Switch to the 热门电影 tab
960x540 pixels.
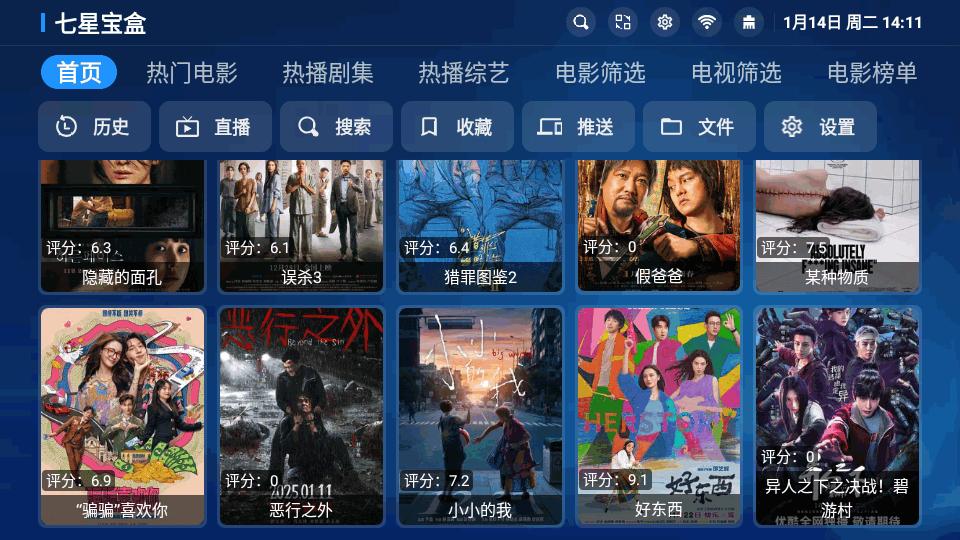[192, 73]
